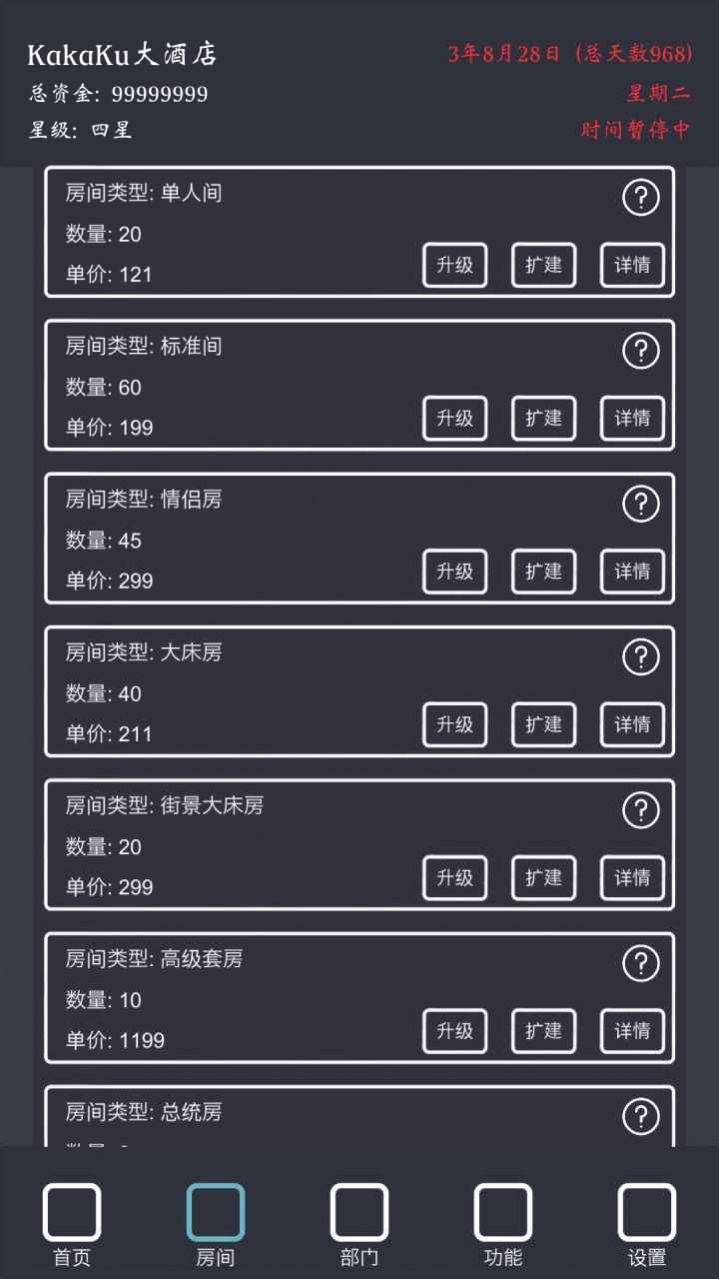The height and width of the screenshot is (1279, 719).
Task: Show help for 总统房
Action: [x=641, y=1116]
